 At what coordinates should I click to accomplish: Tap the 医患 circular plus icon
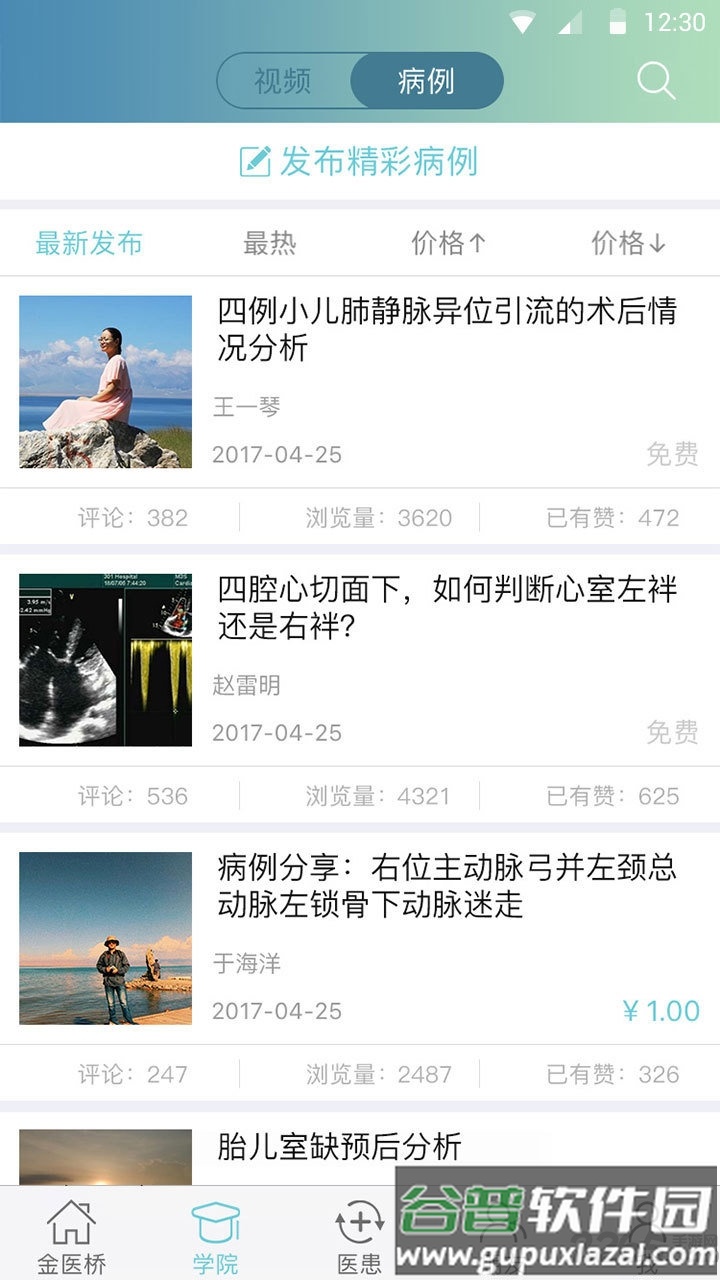(x=360, y=1220)
